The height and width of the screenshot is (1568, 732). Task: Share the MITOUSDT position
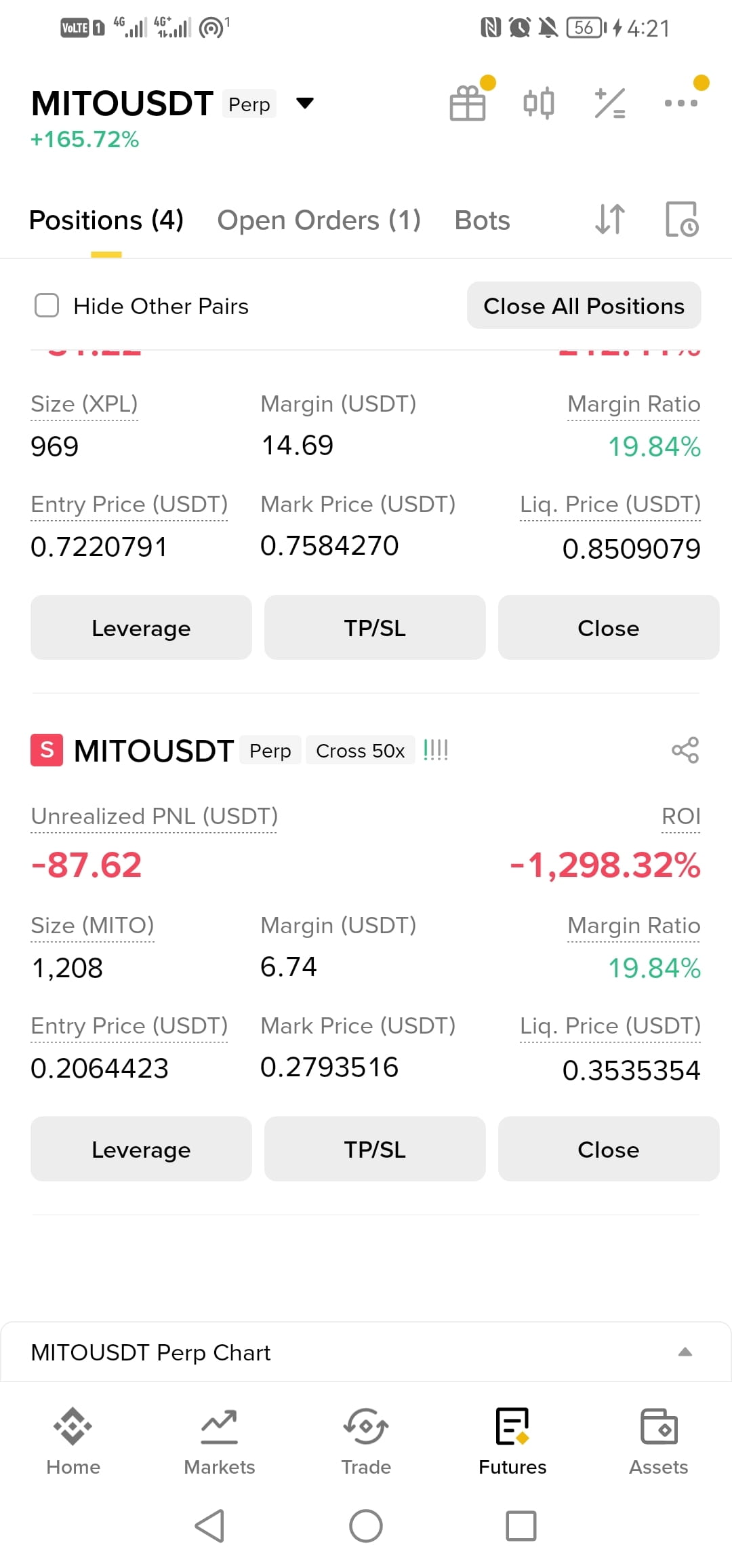685,750
